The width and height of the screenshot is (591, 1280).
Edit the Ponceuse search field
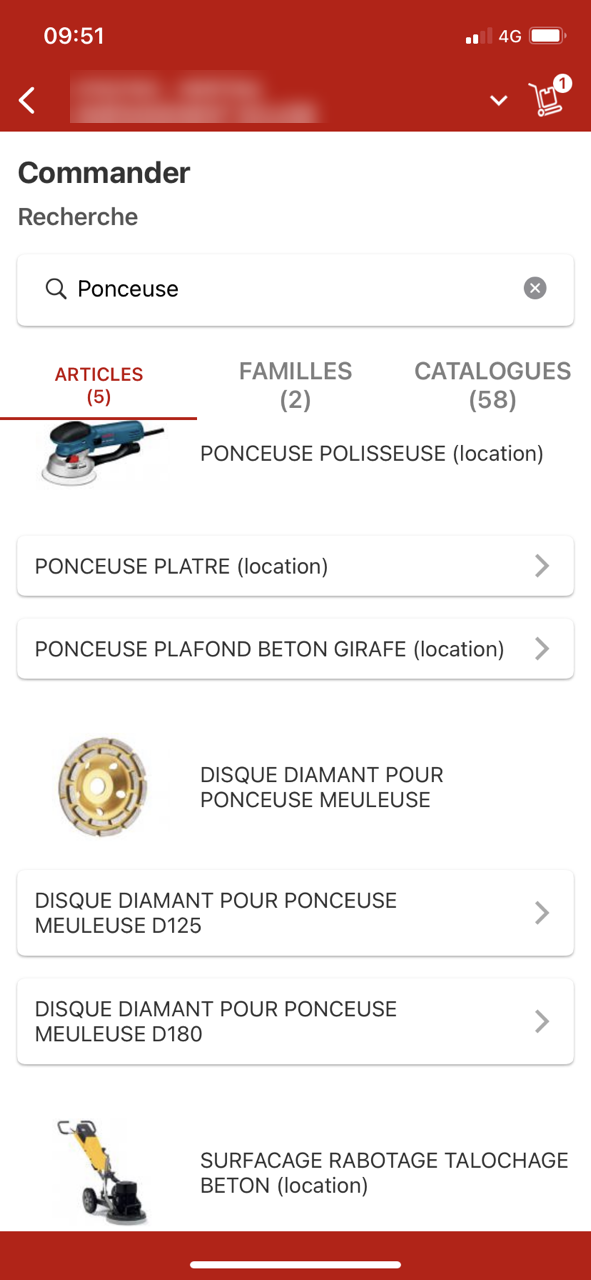click(x=295, y=289)
